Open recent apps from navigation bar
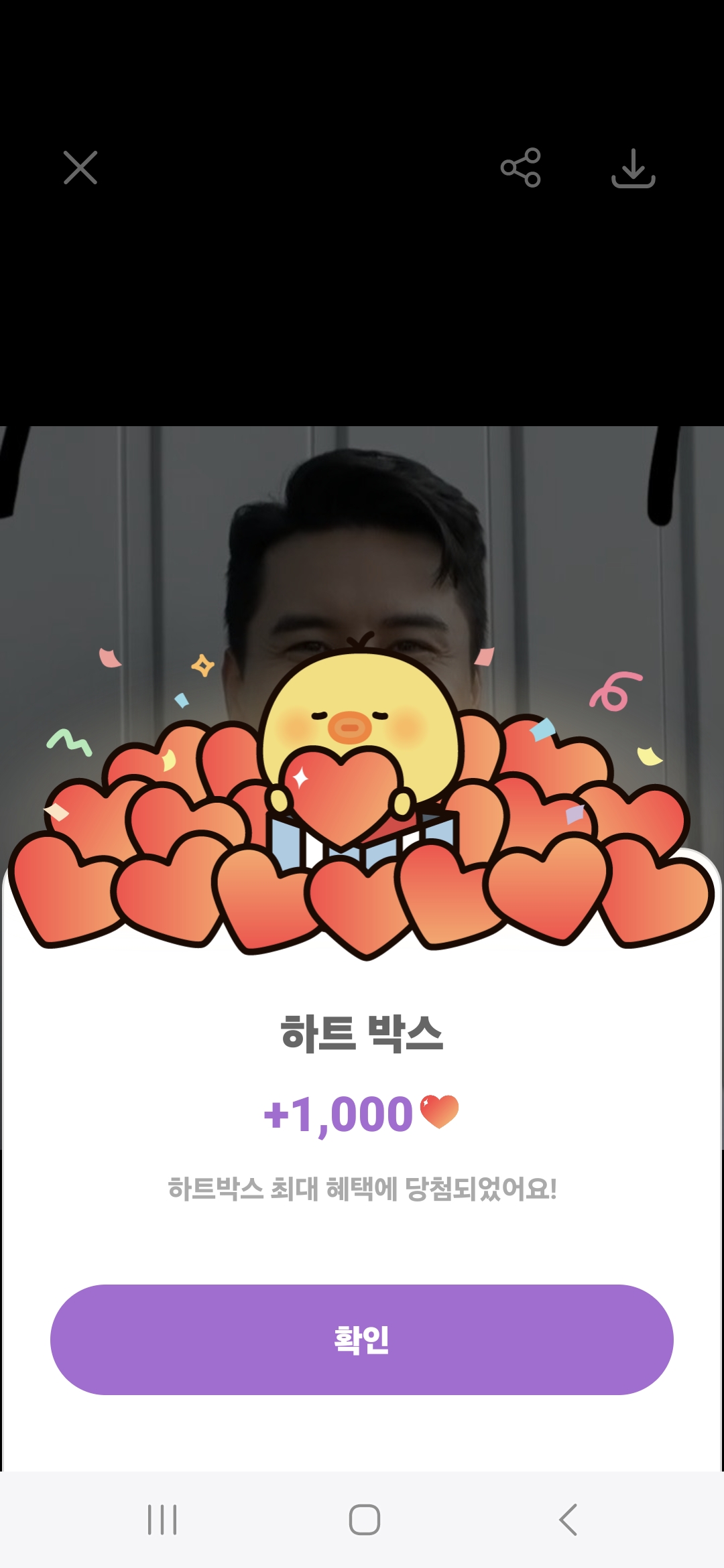This screenshot has width=724, height=1568. [162, 1519]
